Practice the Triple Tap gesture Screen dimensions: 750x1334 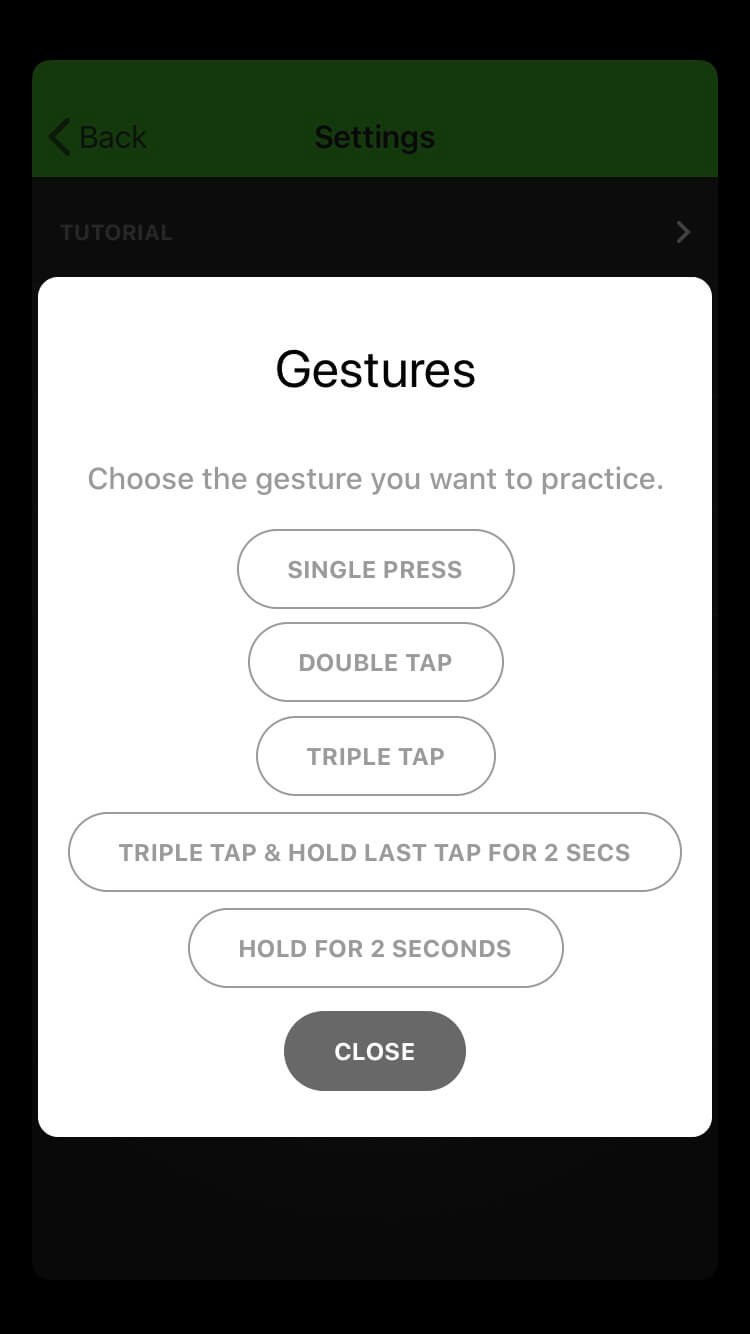(375, 756)
